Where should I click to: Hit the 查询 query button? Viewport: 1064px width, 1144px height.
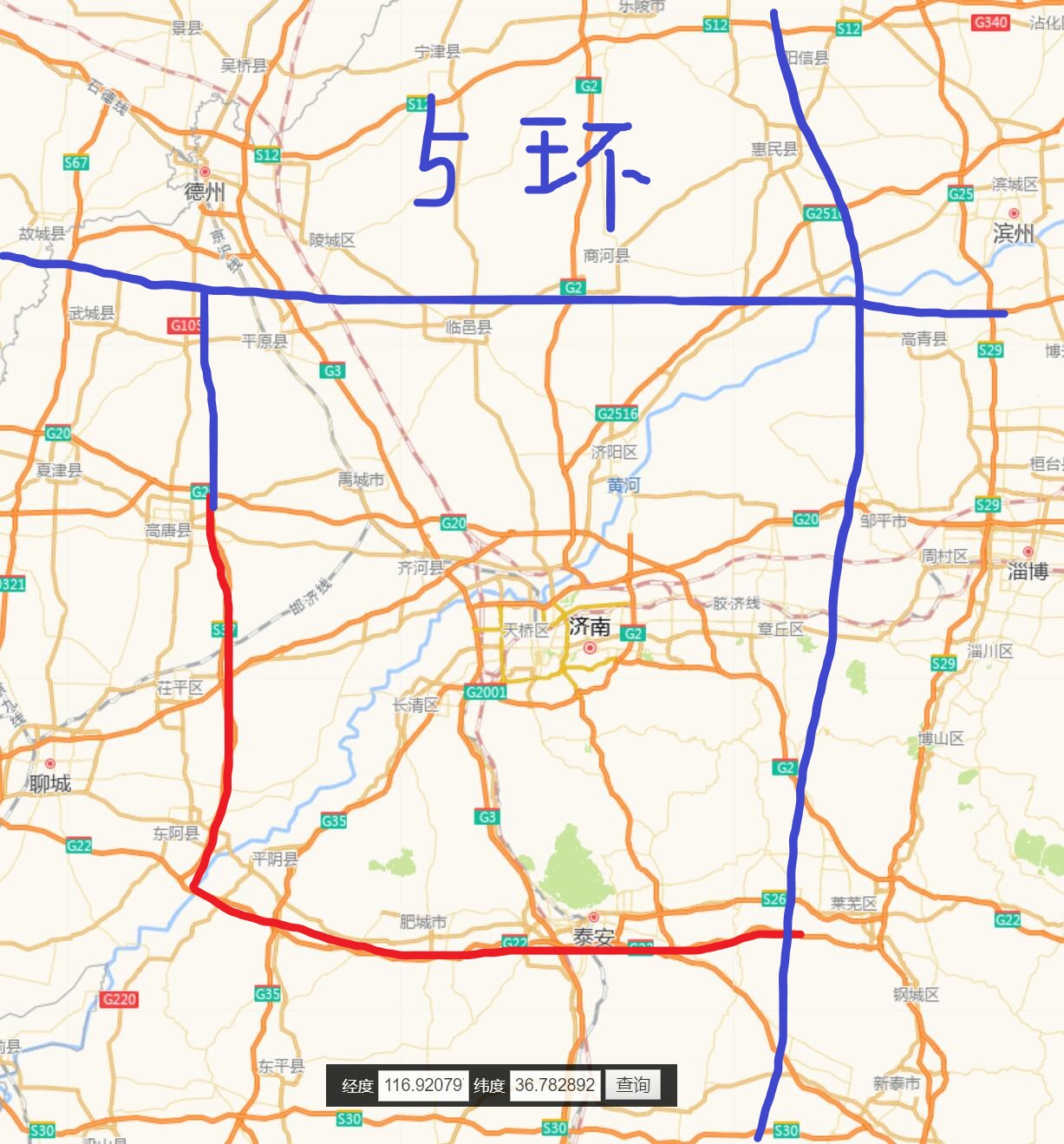click(633, 1085)
